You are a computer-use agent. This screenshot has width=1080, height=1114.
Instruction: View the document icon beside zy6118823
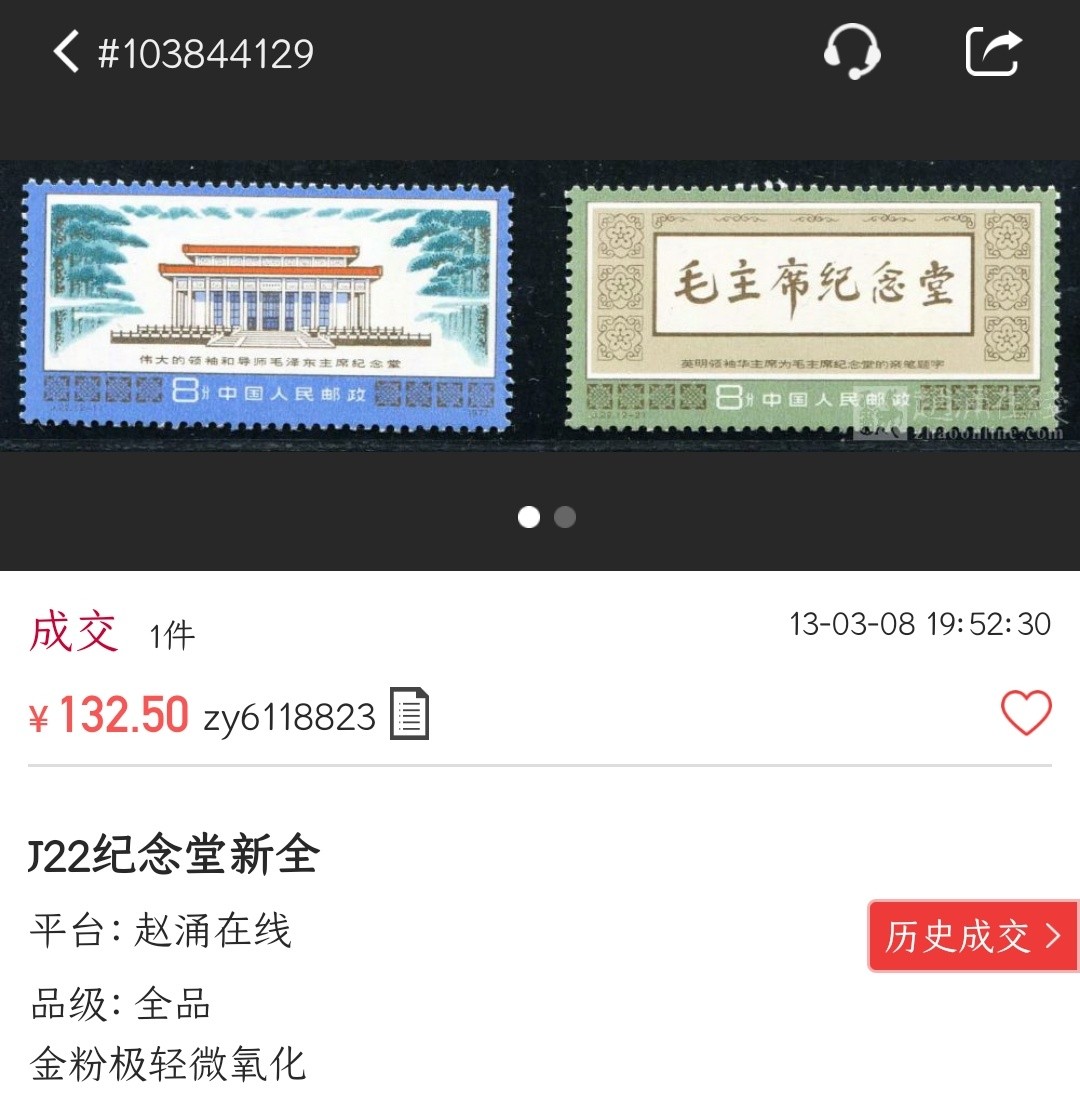point(409,714)
